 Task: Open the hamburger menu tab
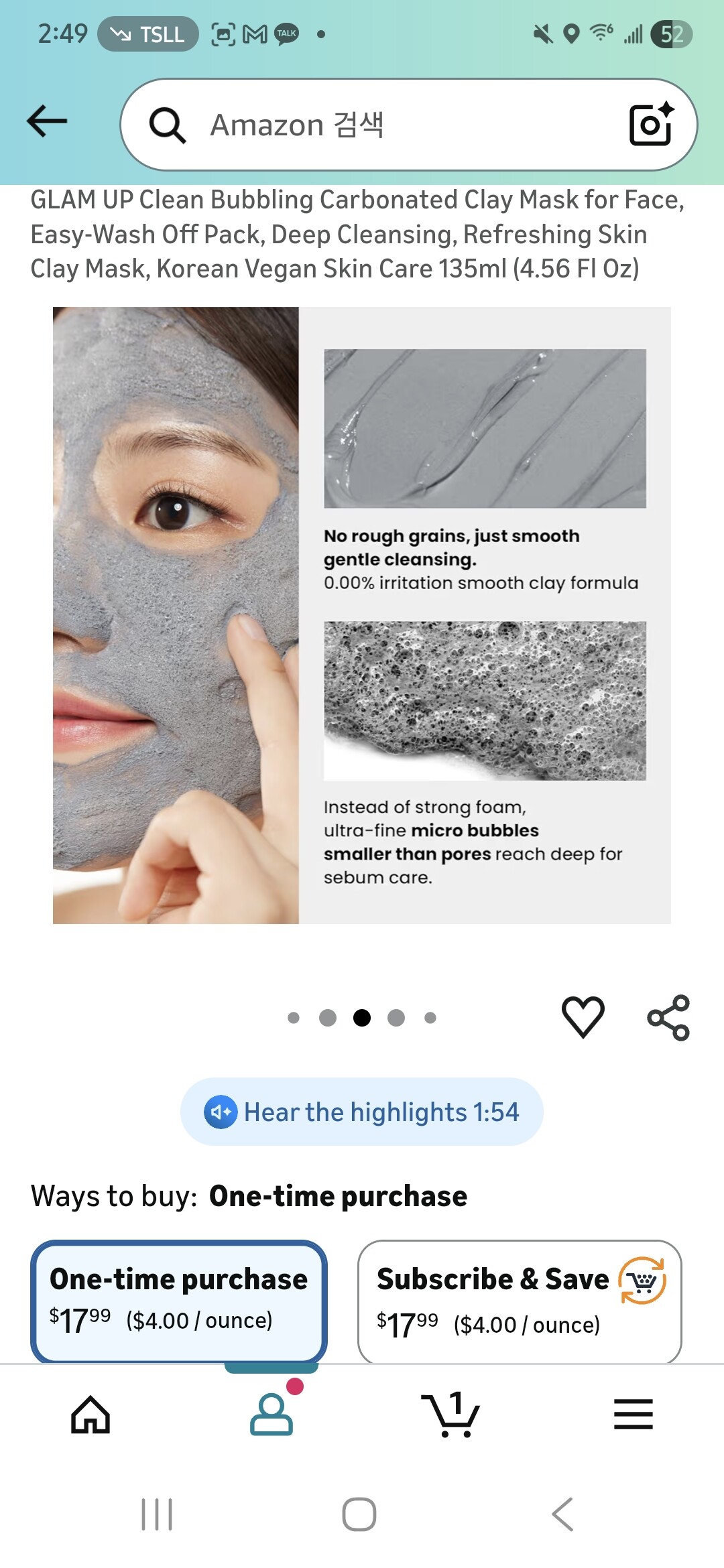click(x=633, y=1414)
